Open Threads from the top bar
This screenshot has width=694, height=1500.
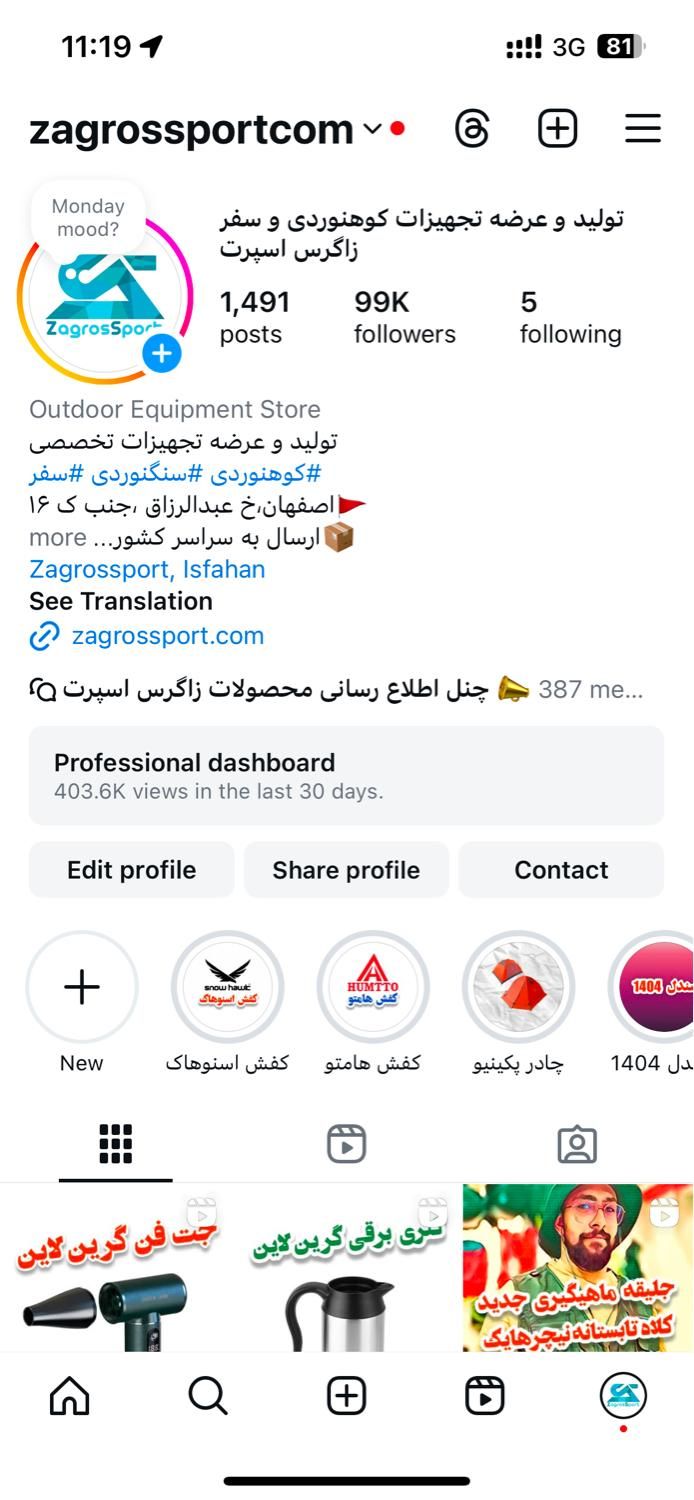click(472, 129)
